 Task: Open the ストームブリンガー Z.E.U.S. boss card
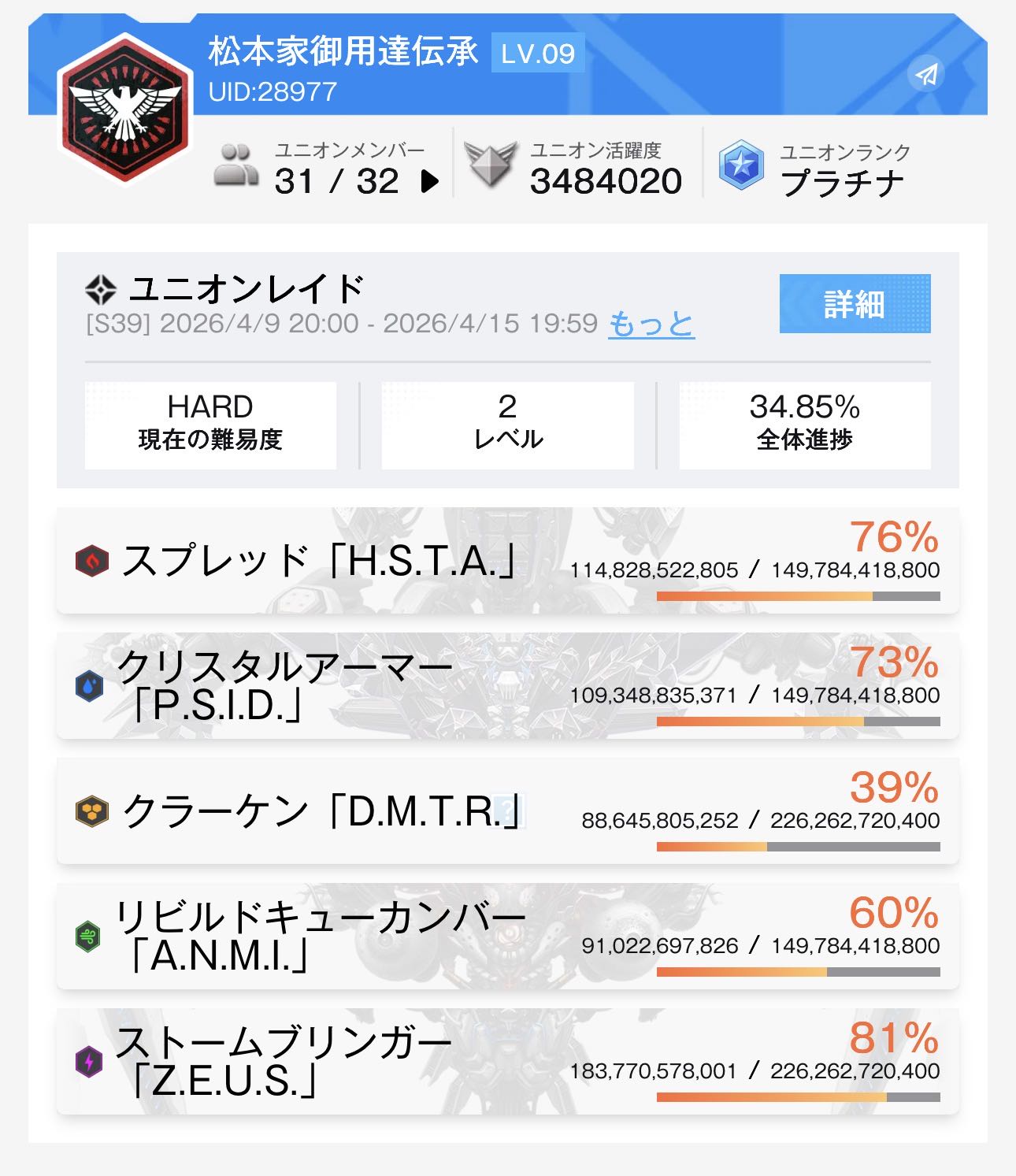pyautogui.click(x=507, y=1062)
